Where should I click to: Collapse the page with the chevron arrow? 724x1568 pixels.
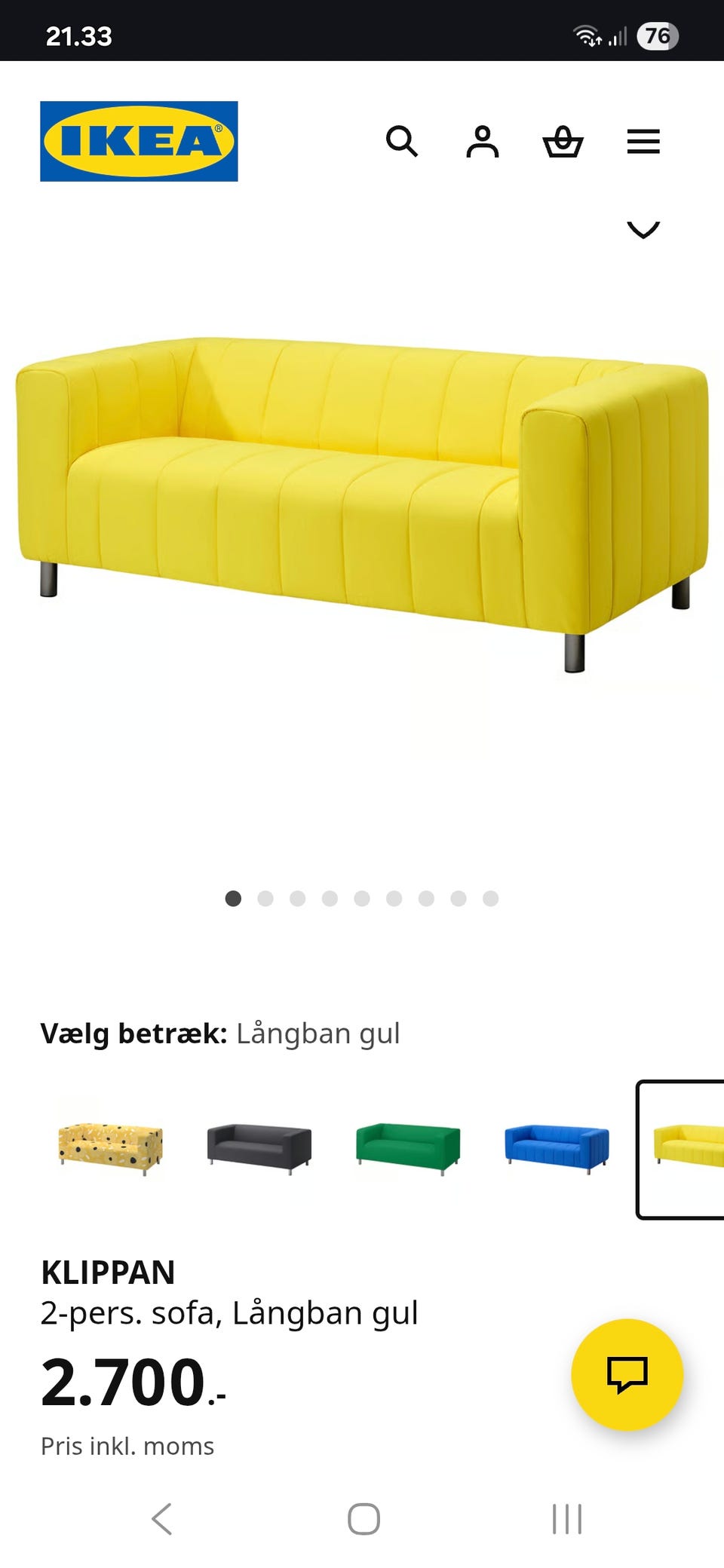click(643, 228)
